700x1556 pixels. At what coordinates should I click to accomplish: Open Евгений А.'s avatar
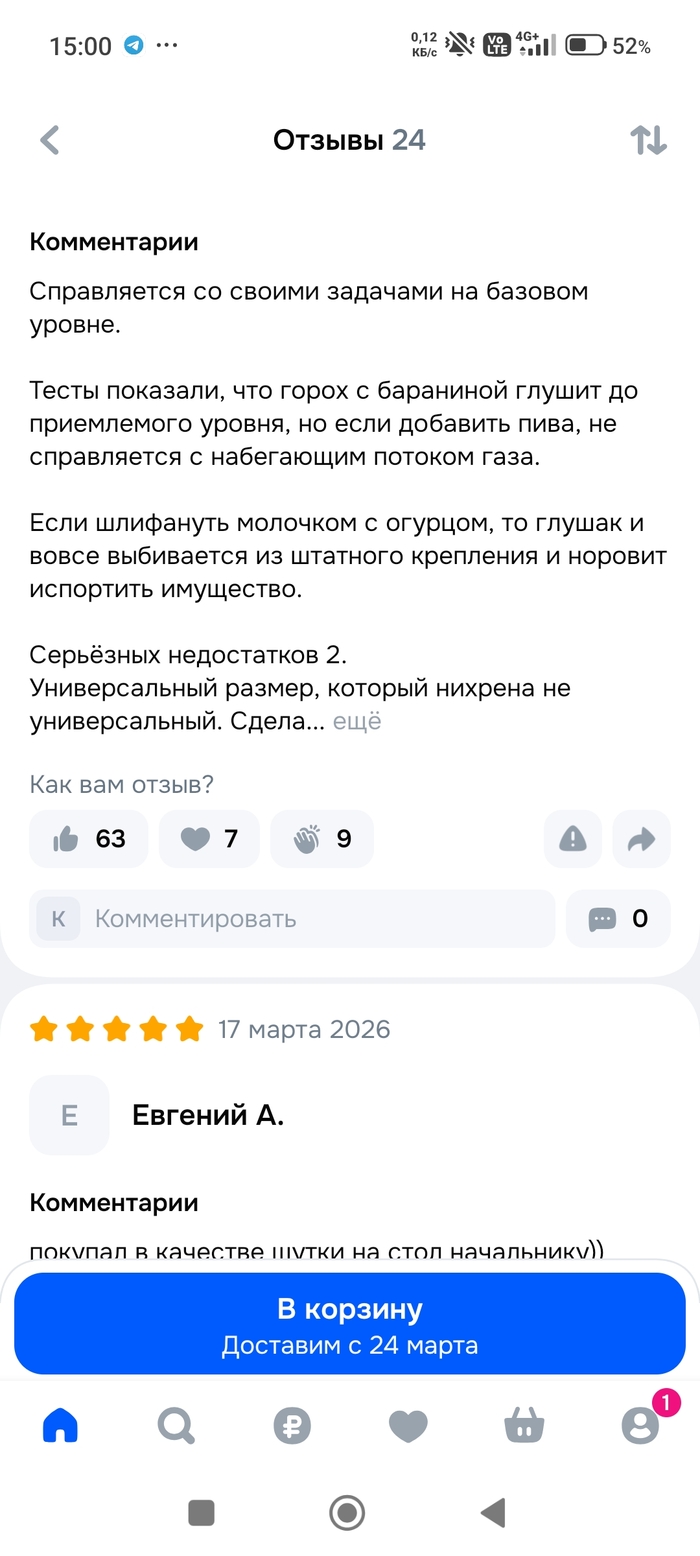pos(69,1115)
